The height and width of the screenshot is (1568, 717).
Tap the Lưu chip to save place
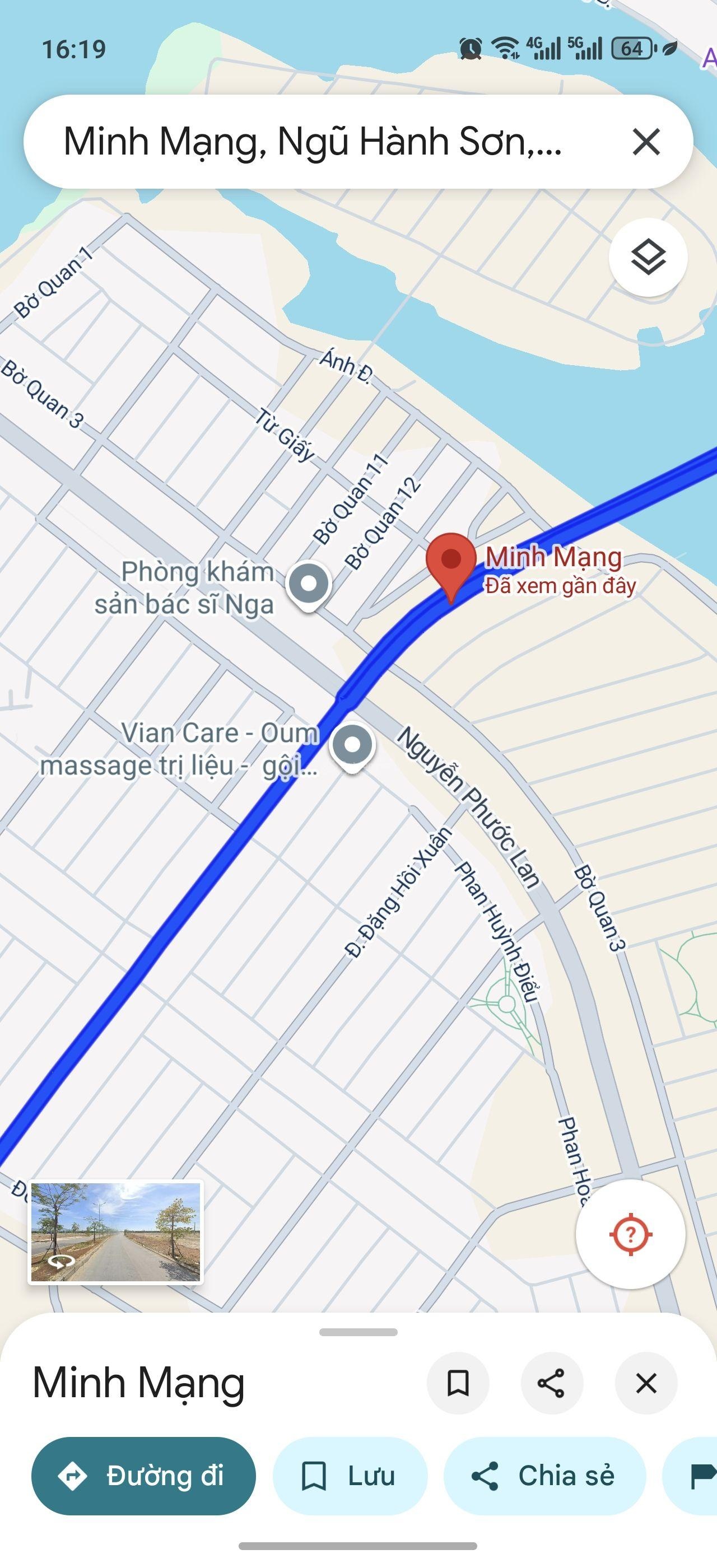tap(350, 1476)
